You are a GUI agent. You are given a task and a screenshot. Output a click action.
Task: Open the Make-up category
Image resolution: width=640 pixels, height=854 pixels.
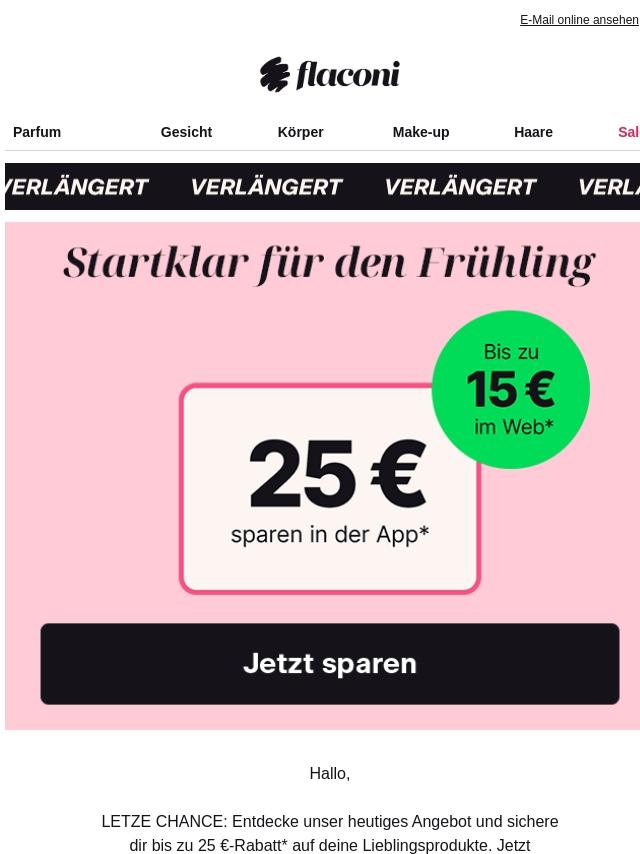click(420, 132)
